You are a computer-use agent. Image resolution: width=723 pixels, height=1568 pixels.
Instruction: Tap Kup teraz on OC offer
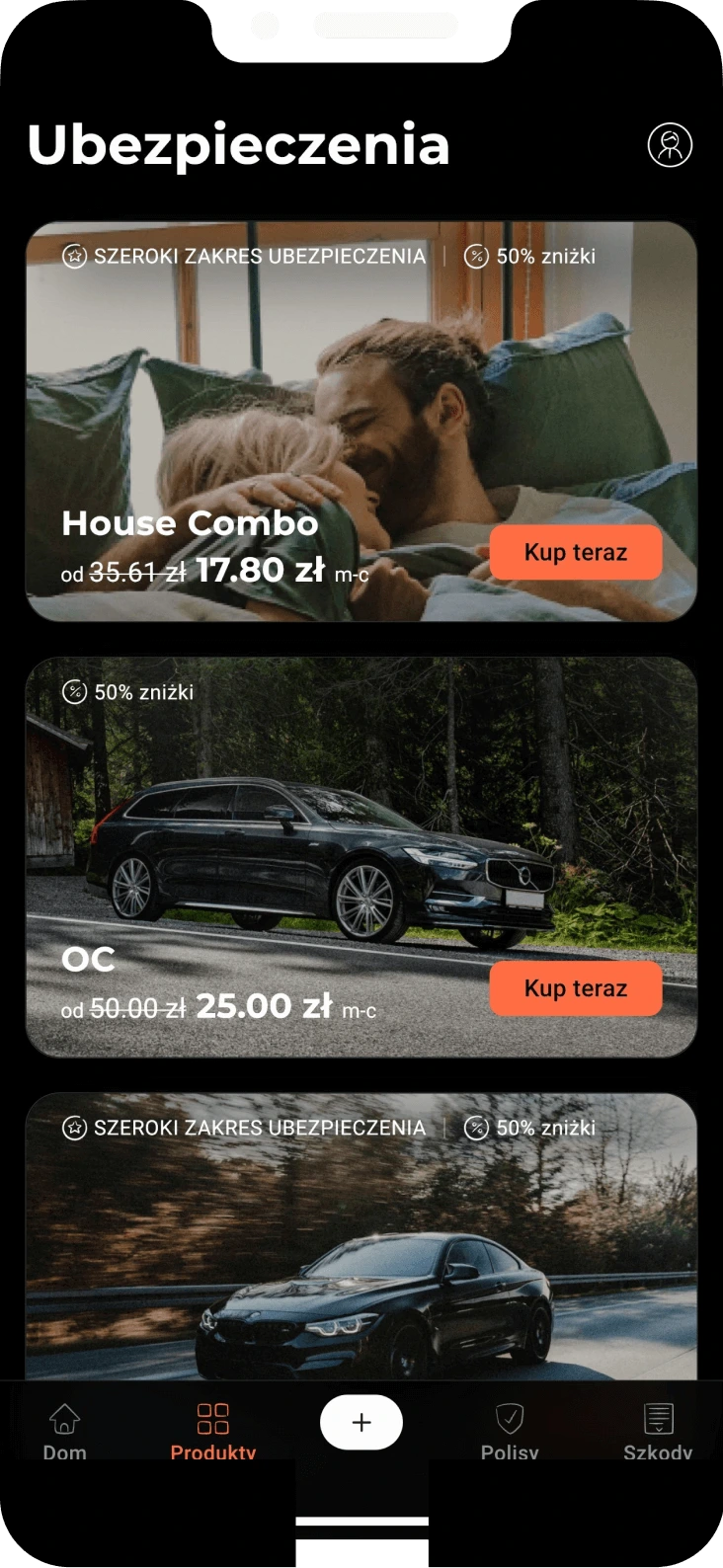[575, 988]
